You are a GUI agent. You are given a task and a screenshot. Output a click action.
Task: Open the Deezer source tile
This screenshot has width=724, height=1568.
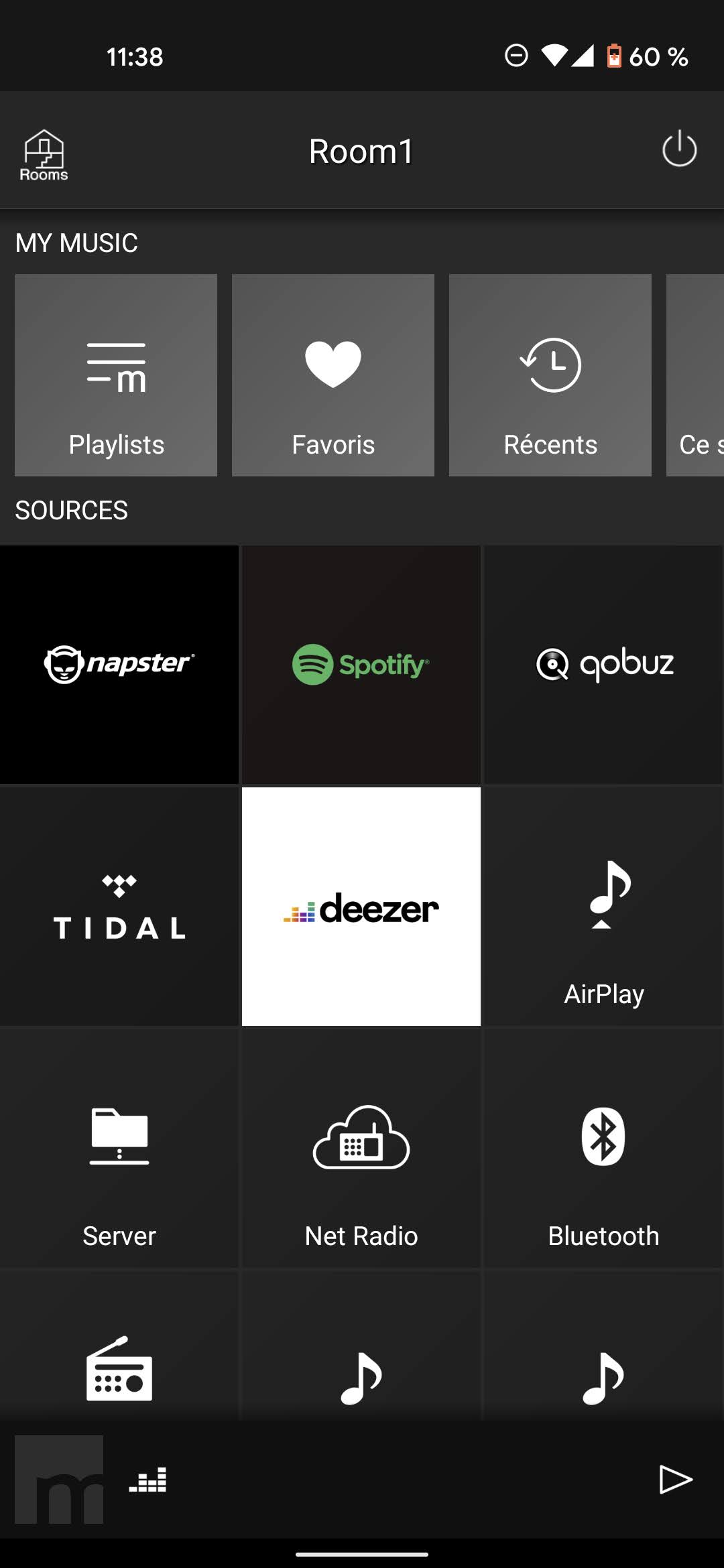(361, 907)
